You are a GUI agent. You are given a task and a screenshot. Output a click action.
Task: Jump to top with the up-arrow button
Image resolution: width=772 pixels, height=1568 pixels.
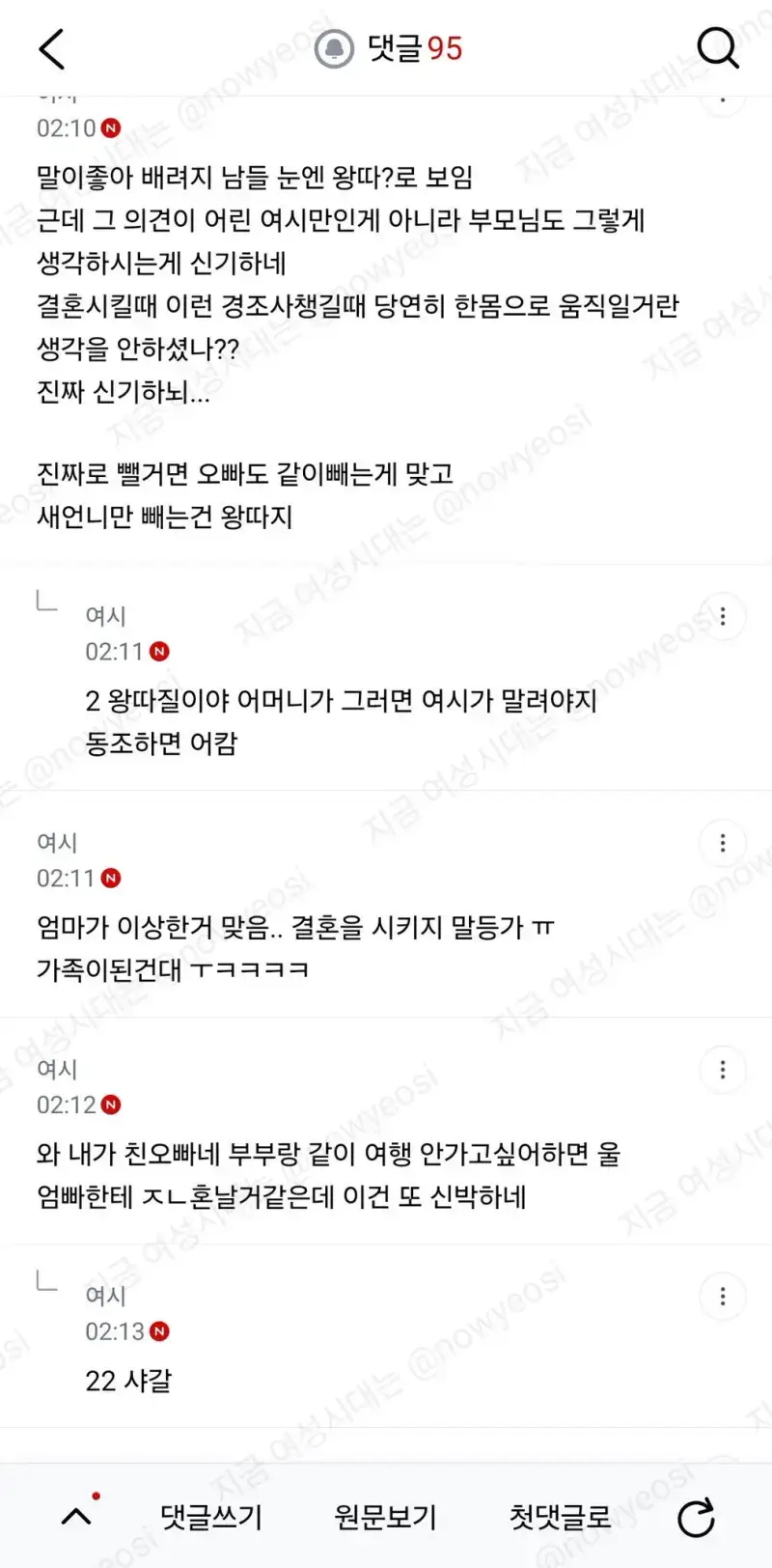pos(77,1517)
